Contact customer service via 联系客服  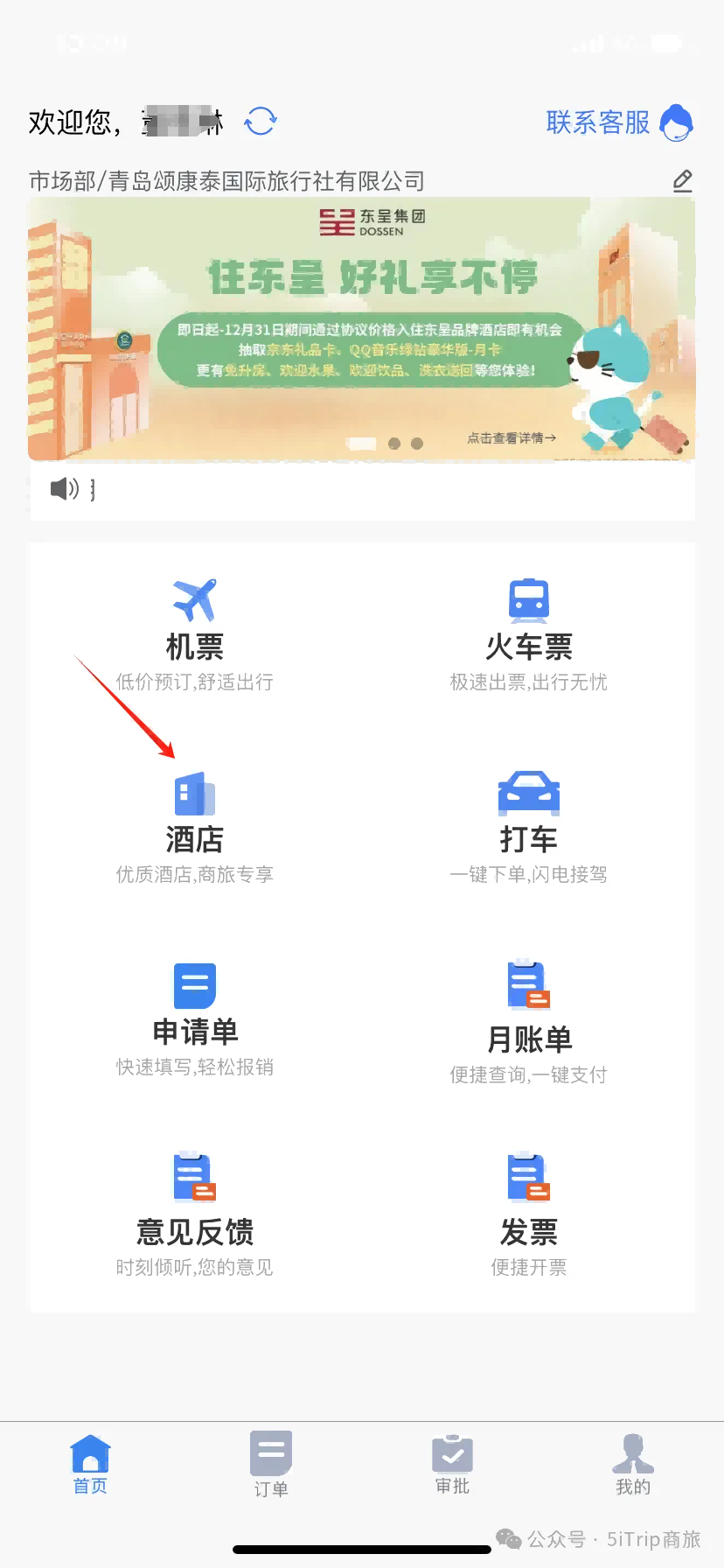click(x=617, y=122)
